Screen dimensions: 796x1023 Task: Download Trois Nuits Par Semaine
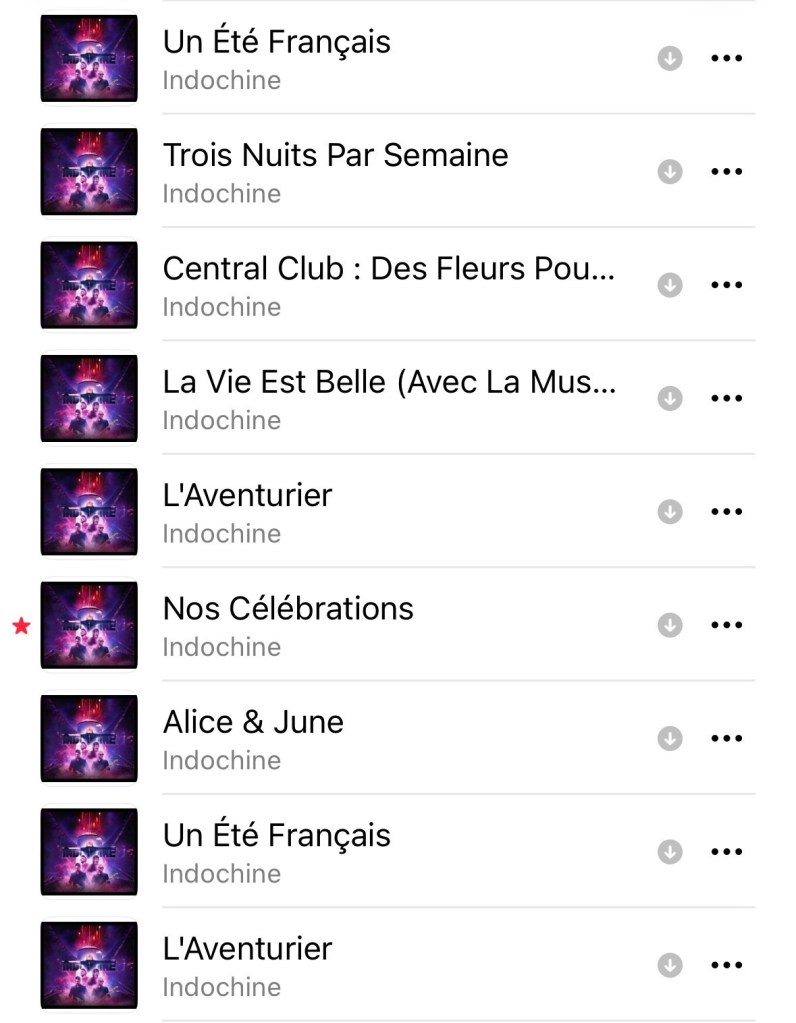pos(668,171)
